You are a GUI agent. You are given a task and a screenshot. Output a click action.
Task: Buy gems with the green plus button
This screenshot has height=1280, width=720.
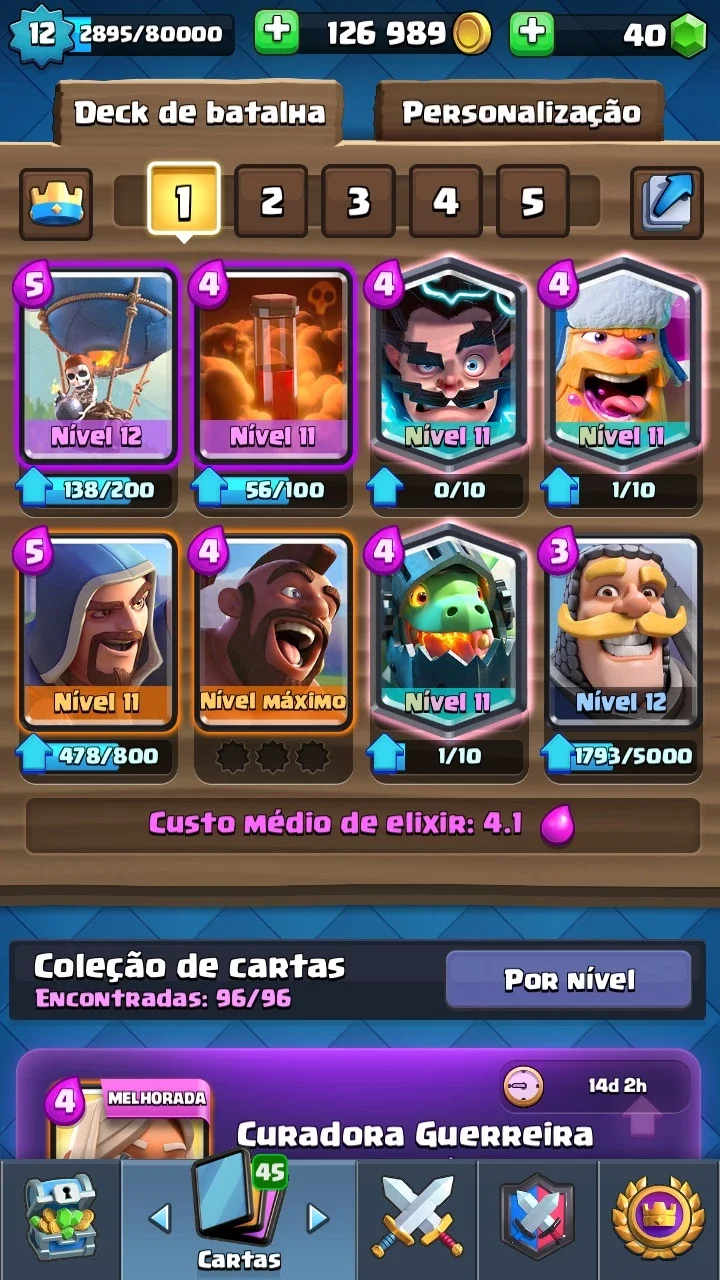point(532,35)
